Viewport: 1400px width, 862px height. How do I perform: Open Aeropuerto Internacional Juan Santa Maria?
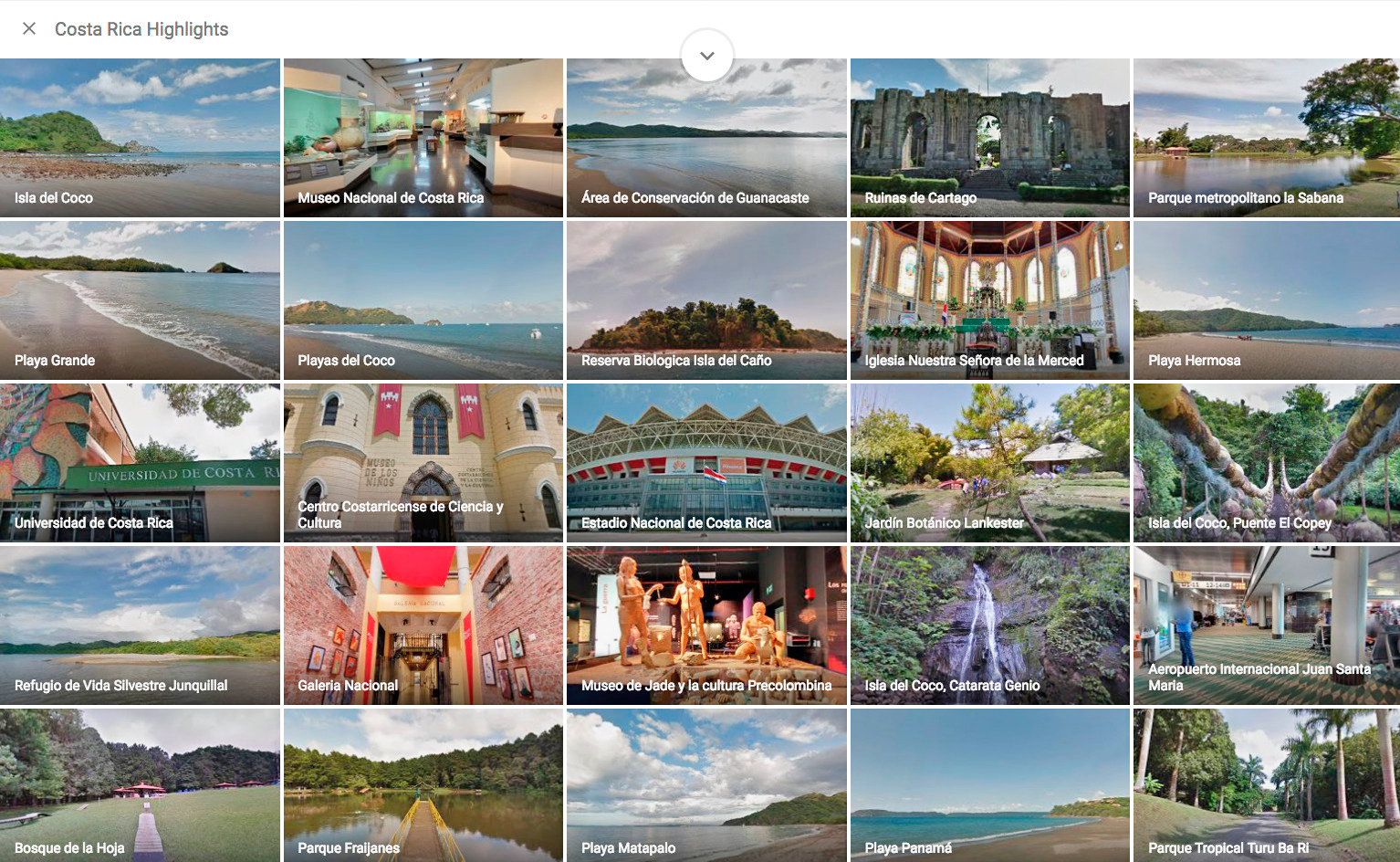(1266, 625)
